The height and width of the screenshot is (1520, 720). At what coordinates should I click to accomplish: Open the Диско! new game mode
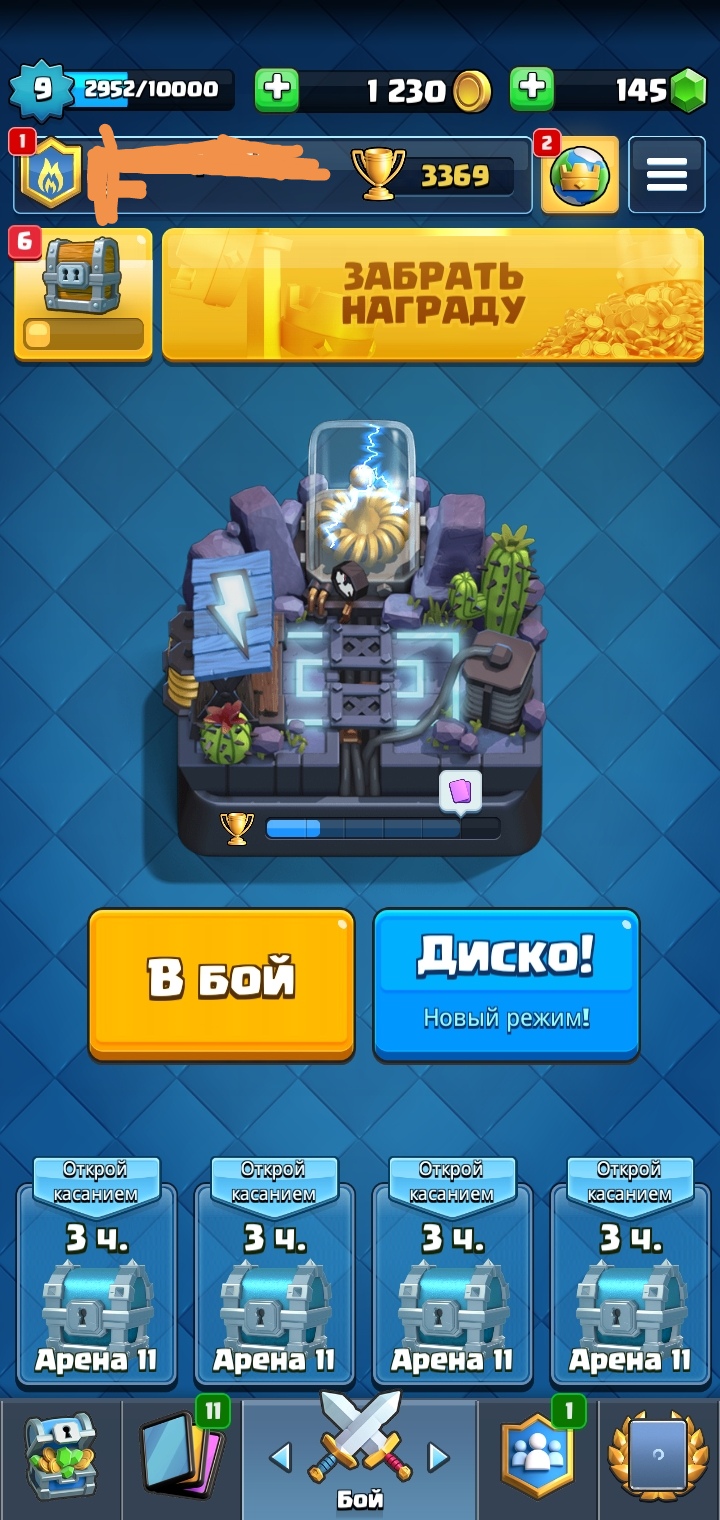pos(506,983)
